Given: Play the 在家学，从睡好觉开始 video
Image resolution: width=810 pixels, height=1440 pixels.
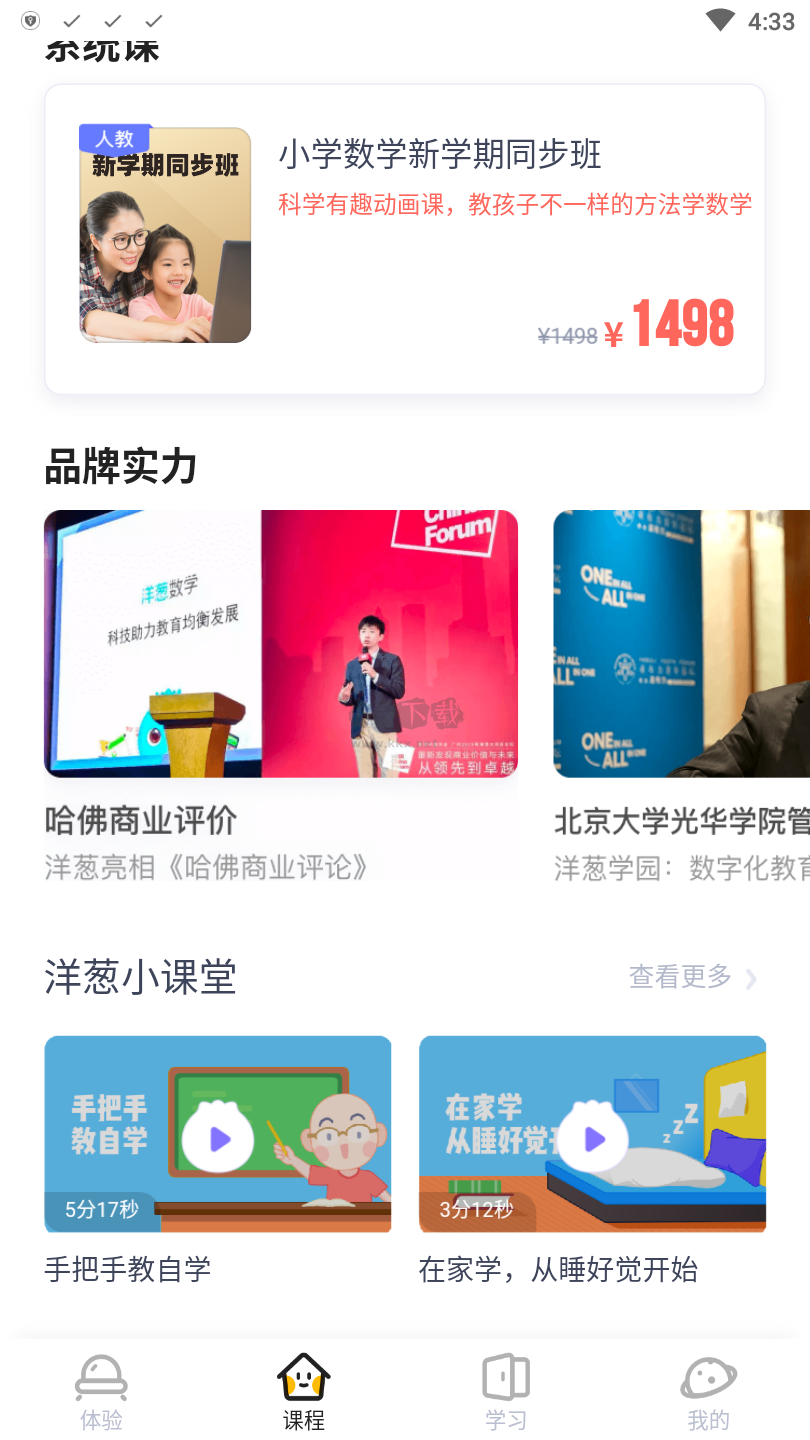Looking at the screenshot, I should point(593,1138).
